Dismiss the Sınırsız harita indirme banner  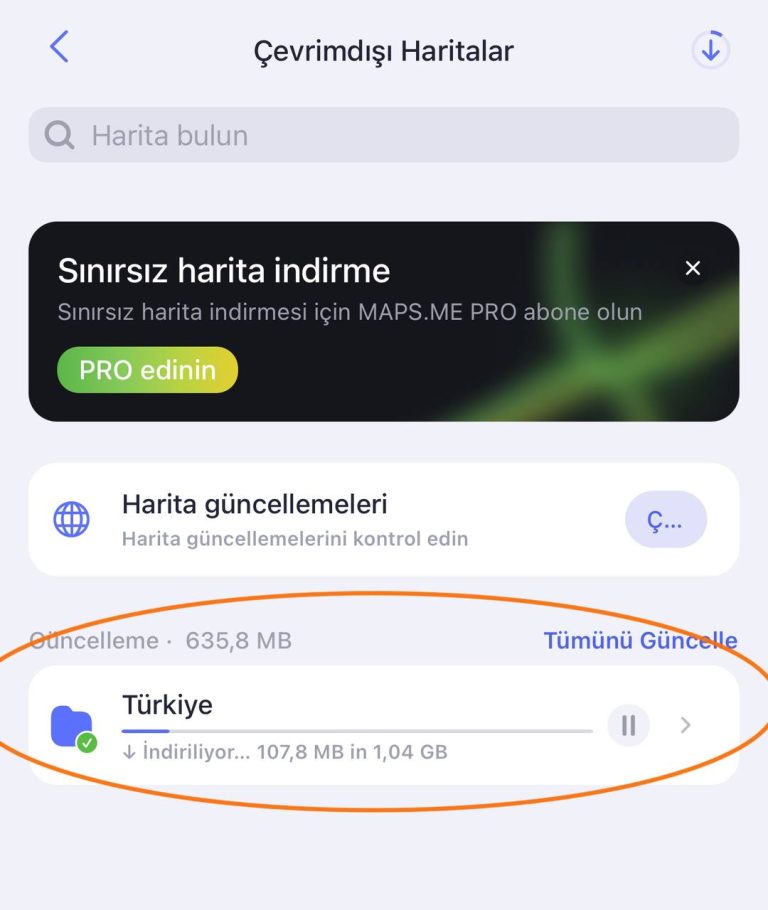692,268
